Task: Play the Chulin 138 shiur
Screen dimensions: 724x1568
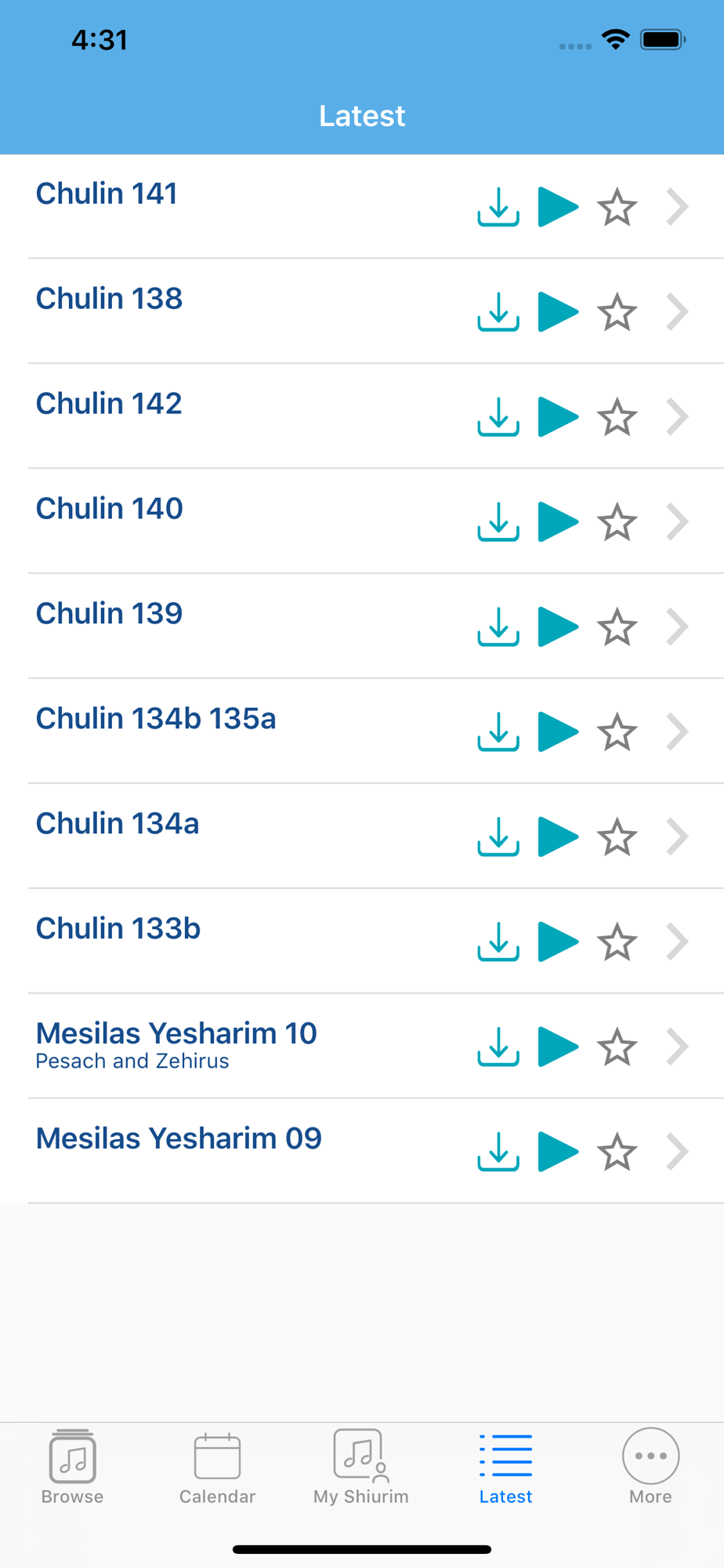Action: [558, 312]
